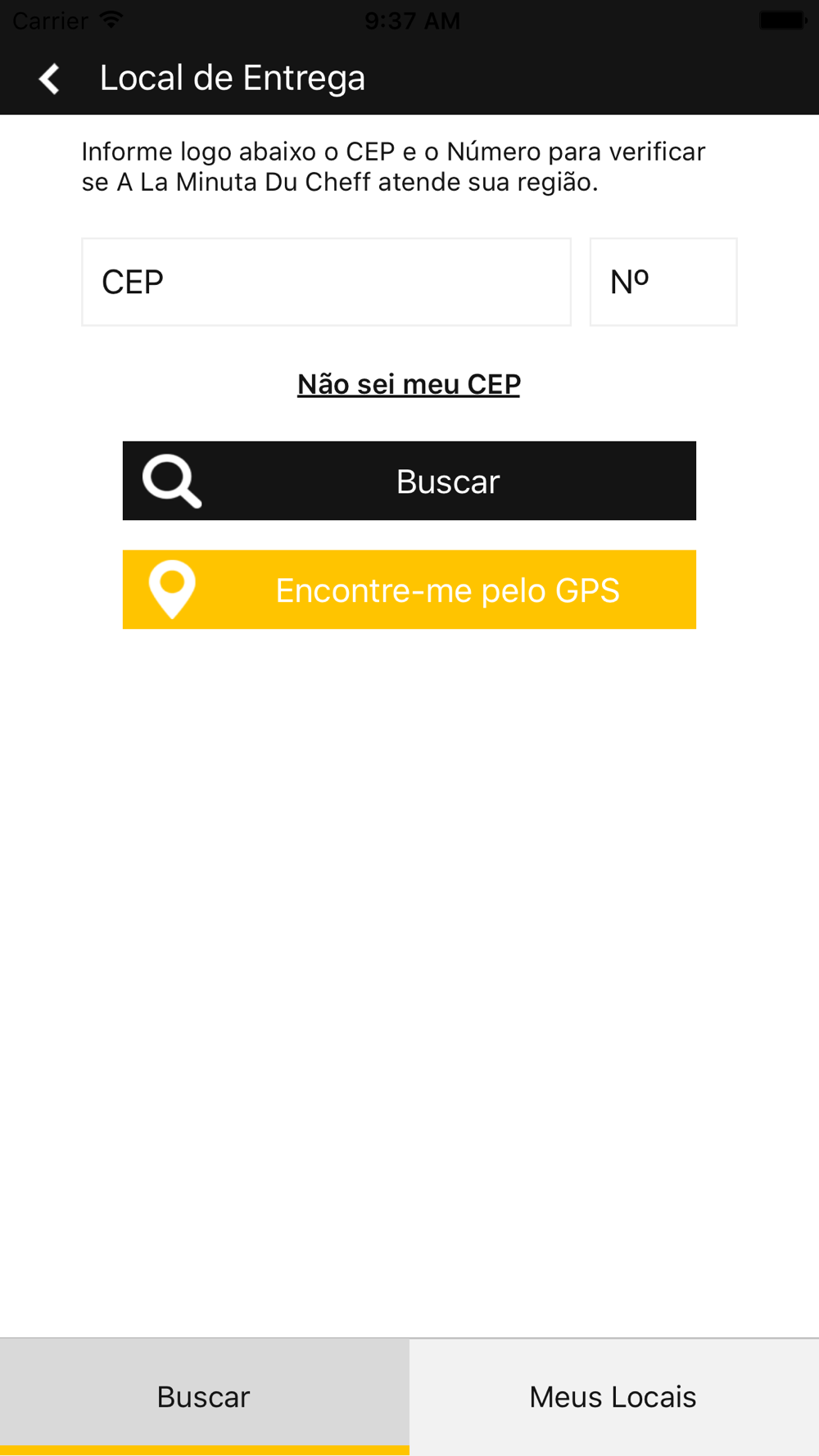
Task: Tap the black Buscar search button
Action: pos(409,481)
